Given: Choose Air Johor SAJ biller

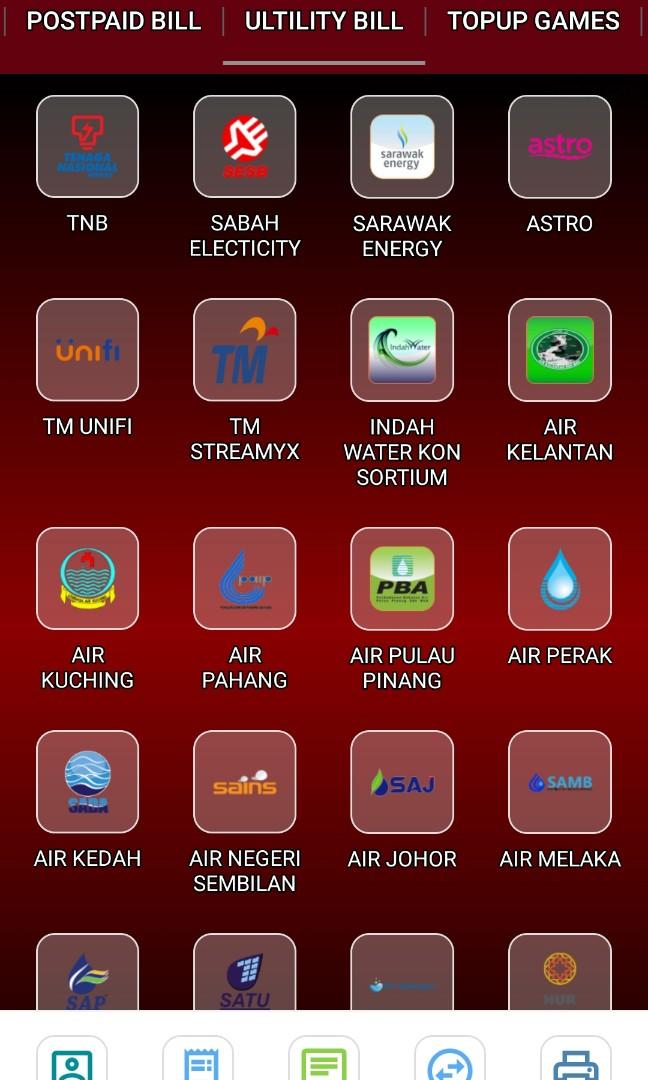Looking at the screenshot, I should (402, 782).
